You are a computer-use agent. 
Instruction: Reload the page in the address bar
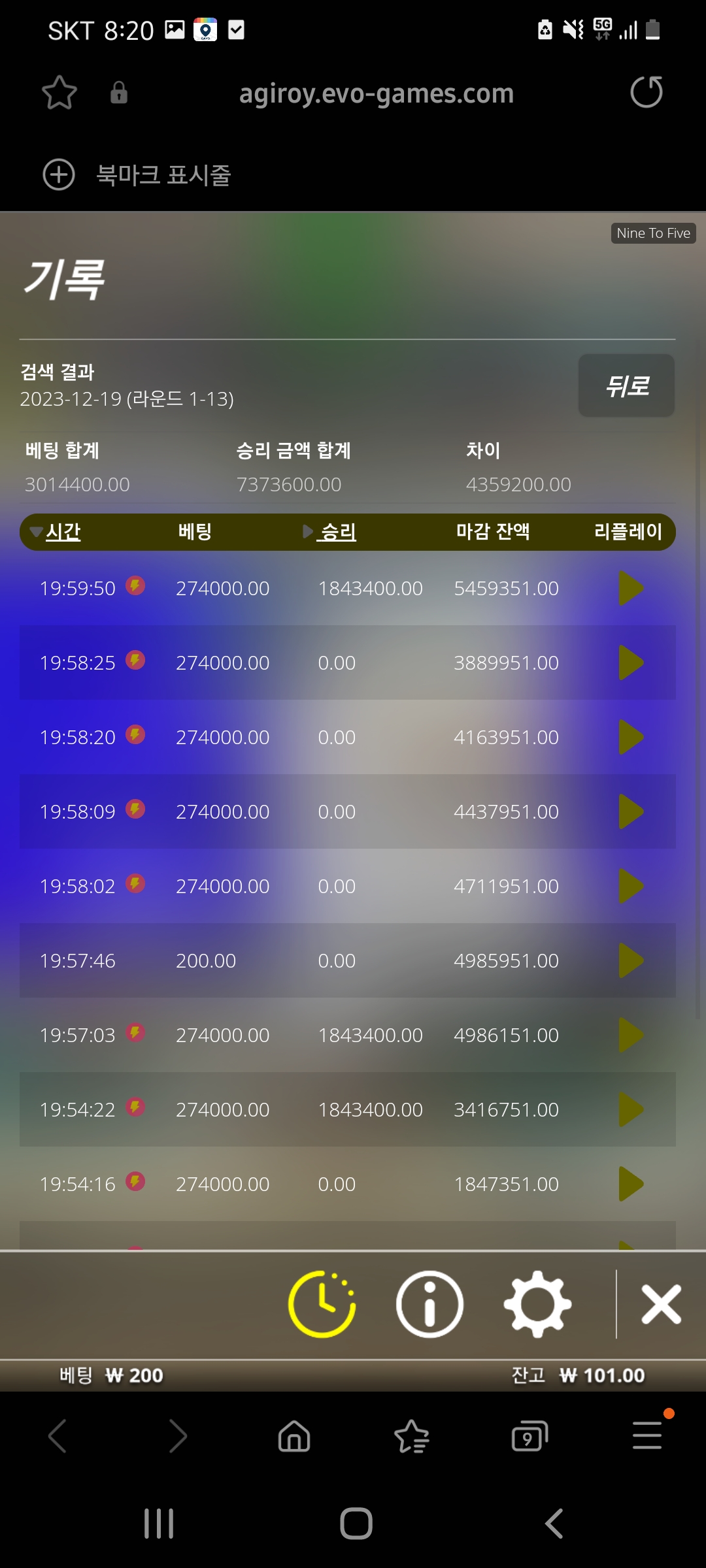(x=647, y=92)
